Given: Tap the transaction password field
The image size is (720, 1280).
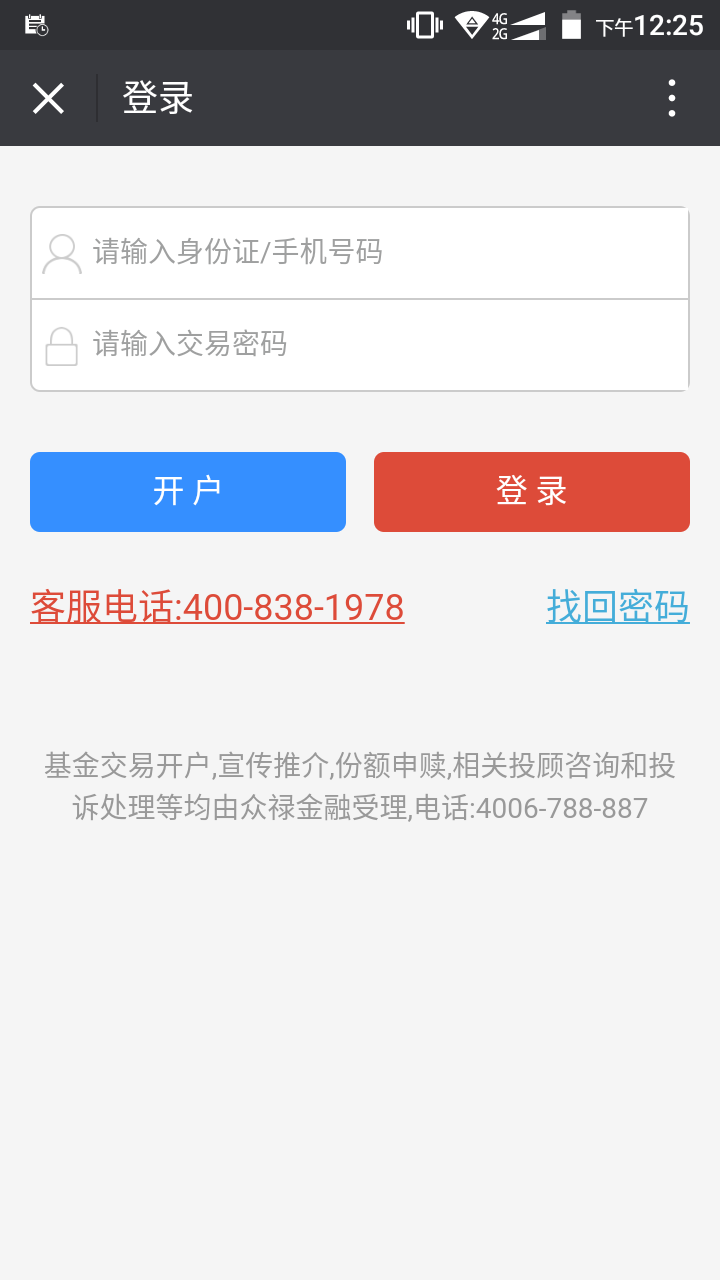Looking at the screenshot, I should 360,345.
